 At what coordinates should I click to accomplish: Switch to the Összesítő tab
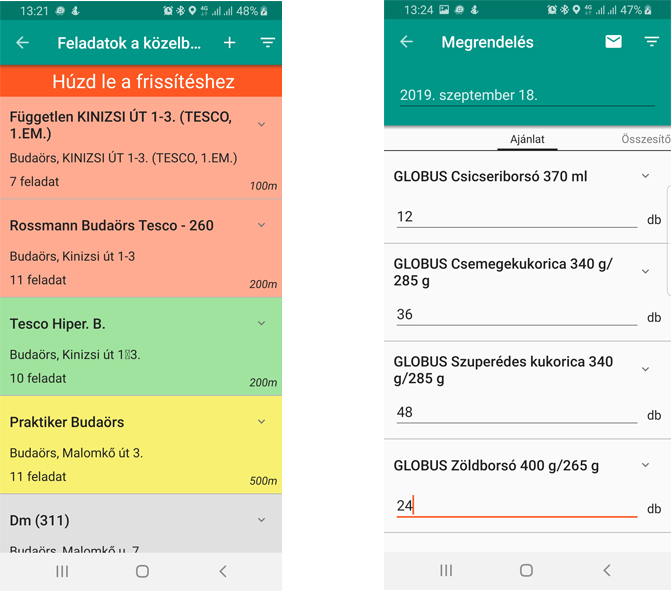[645, 140]
